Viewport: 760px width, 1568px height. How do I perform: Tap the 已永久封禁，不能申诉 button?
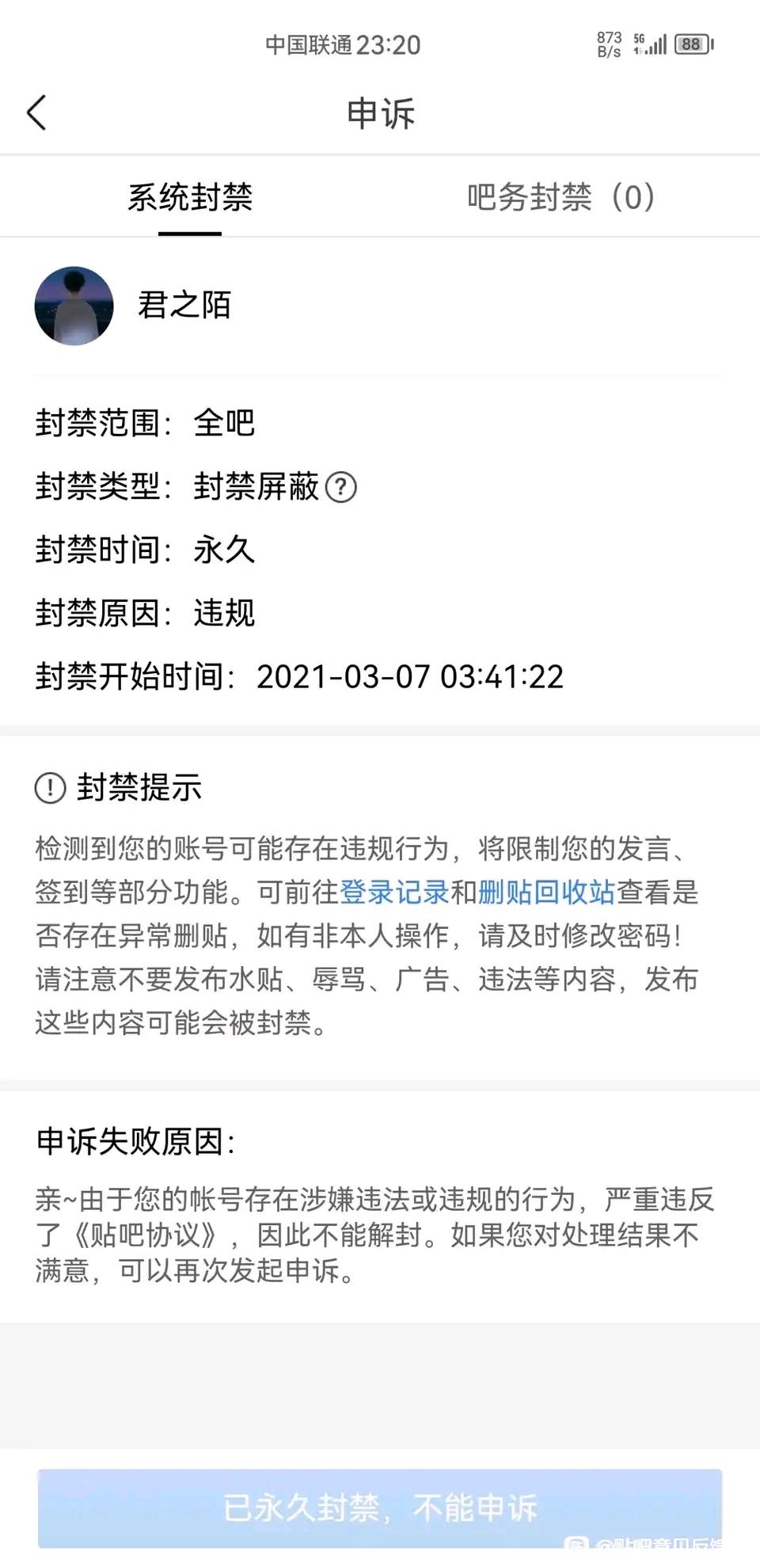pyautogui.click(x=380, y=1508)
